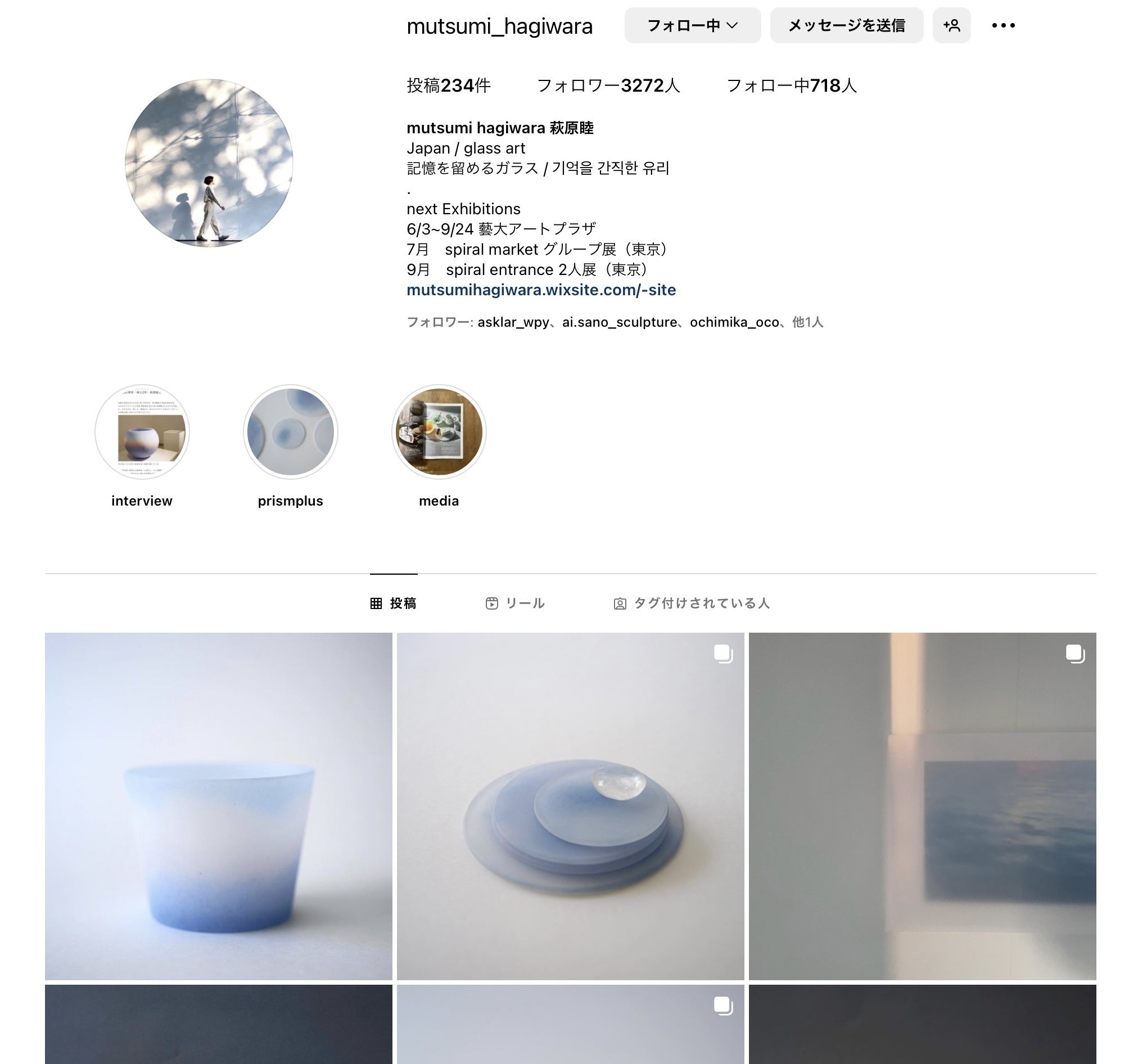Open similar accounts suggestions icon
This screenshot has height=1064, width=1138.
point(951,25)
